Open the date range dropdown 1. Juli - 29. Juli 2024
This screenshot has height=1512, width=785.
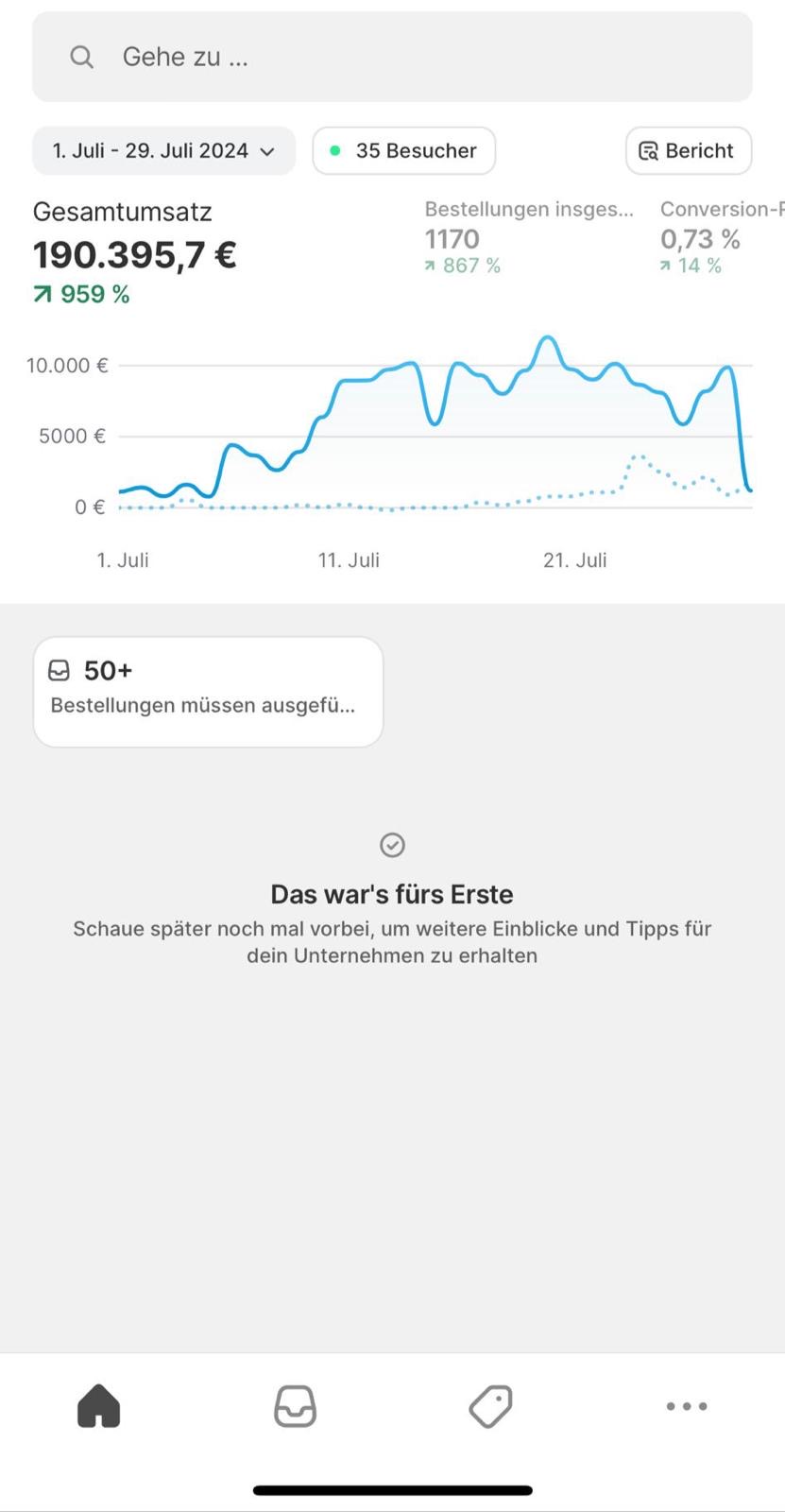click(x=163, y=151)
